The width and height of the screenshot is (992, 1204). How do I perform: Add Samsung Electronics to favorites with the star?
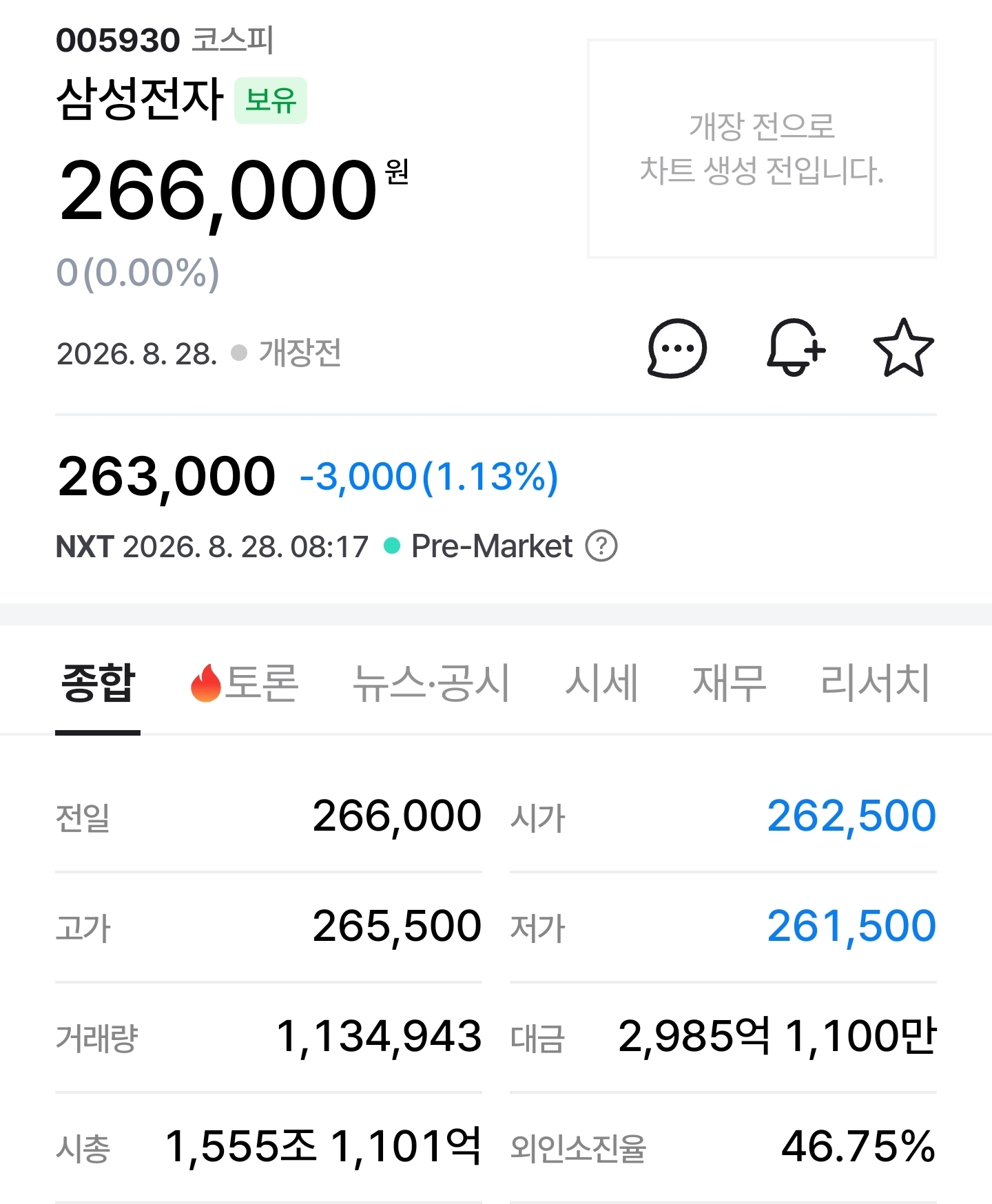click(x=903, y=348)
